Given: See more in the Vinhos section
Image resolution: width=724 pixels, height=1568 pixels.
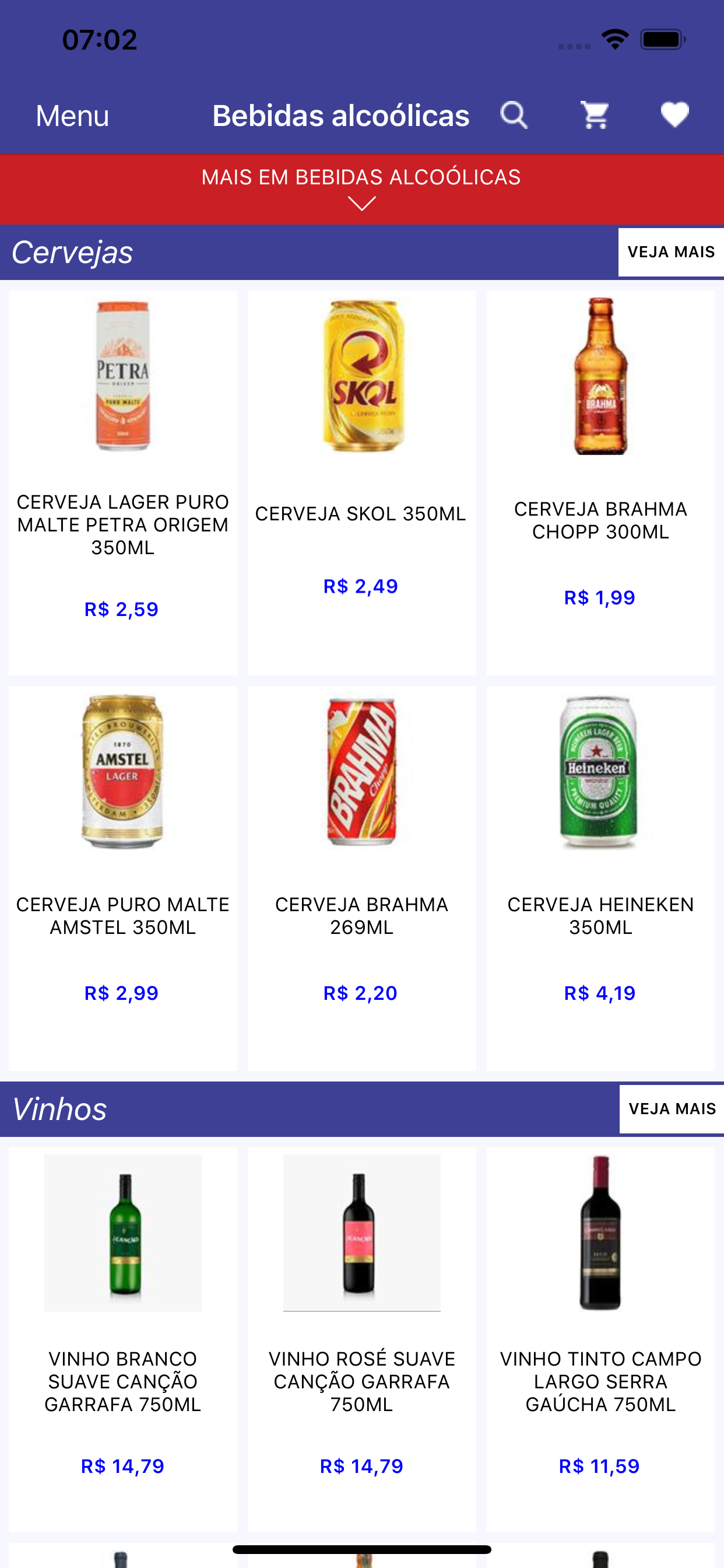Looking at the screenshot, I should 671,1108.
